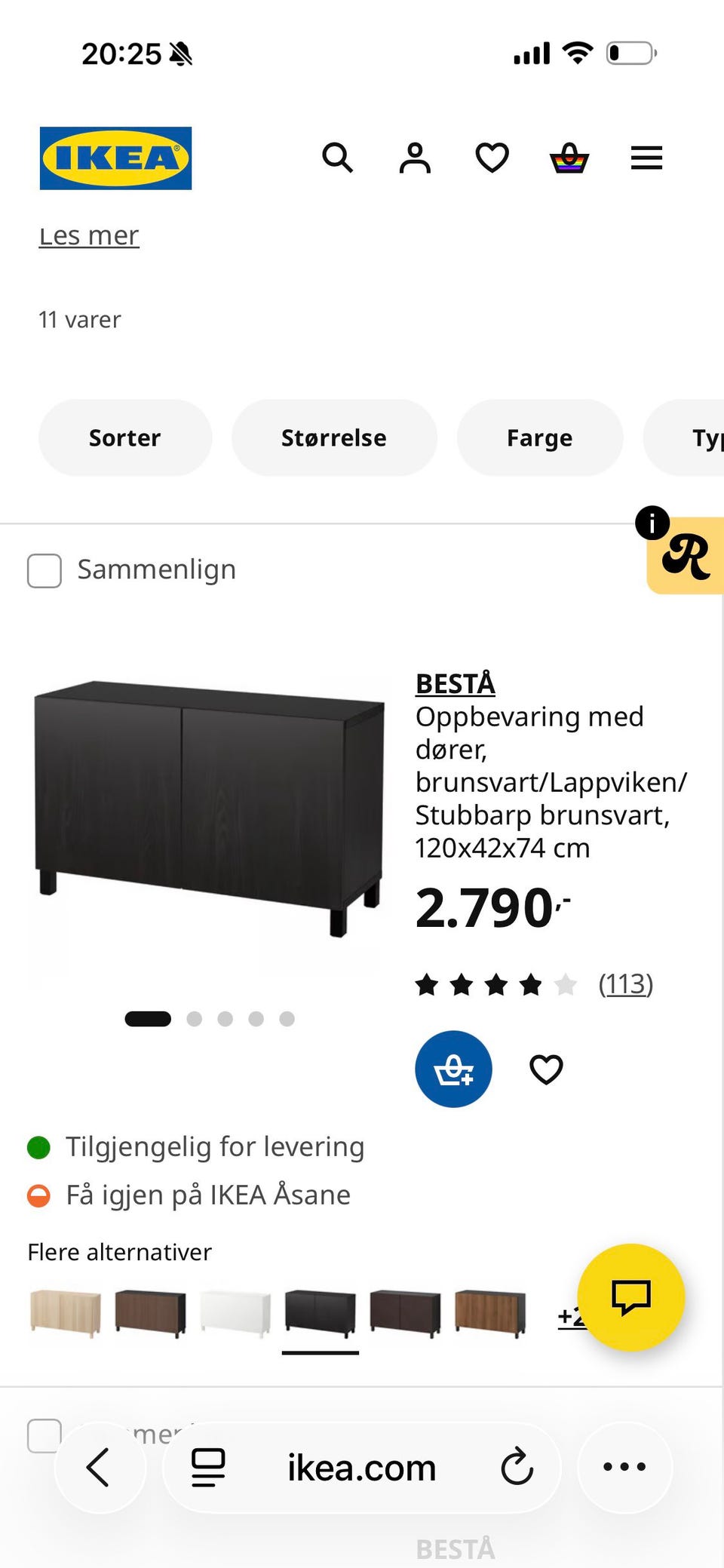Open the 113 reviews link
The height and width of the screenshot is (1568, 724).
coord(625,983)
